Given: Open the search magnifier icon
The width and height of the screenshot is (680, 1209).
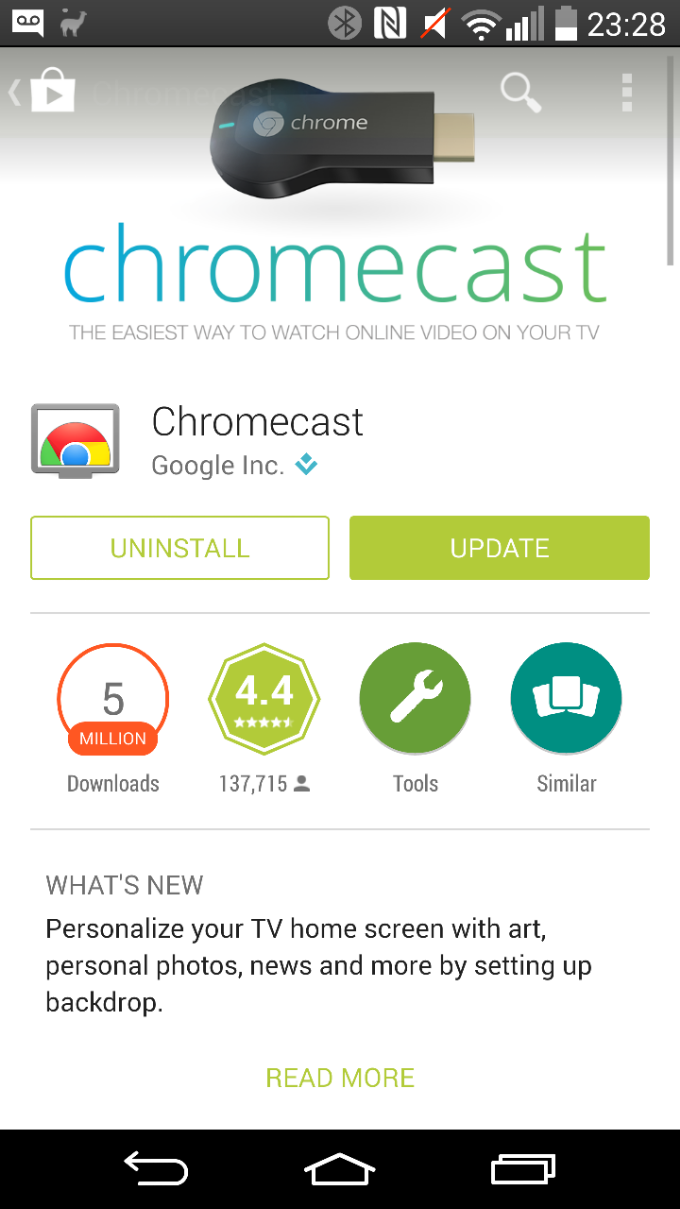Looking at the screenshot, I should [520, 92].
